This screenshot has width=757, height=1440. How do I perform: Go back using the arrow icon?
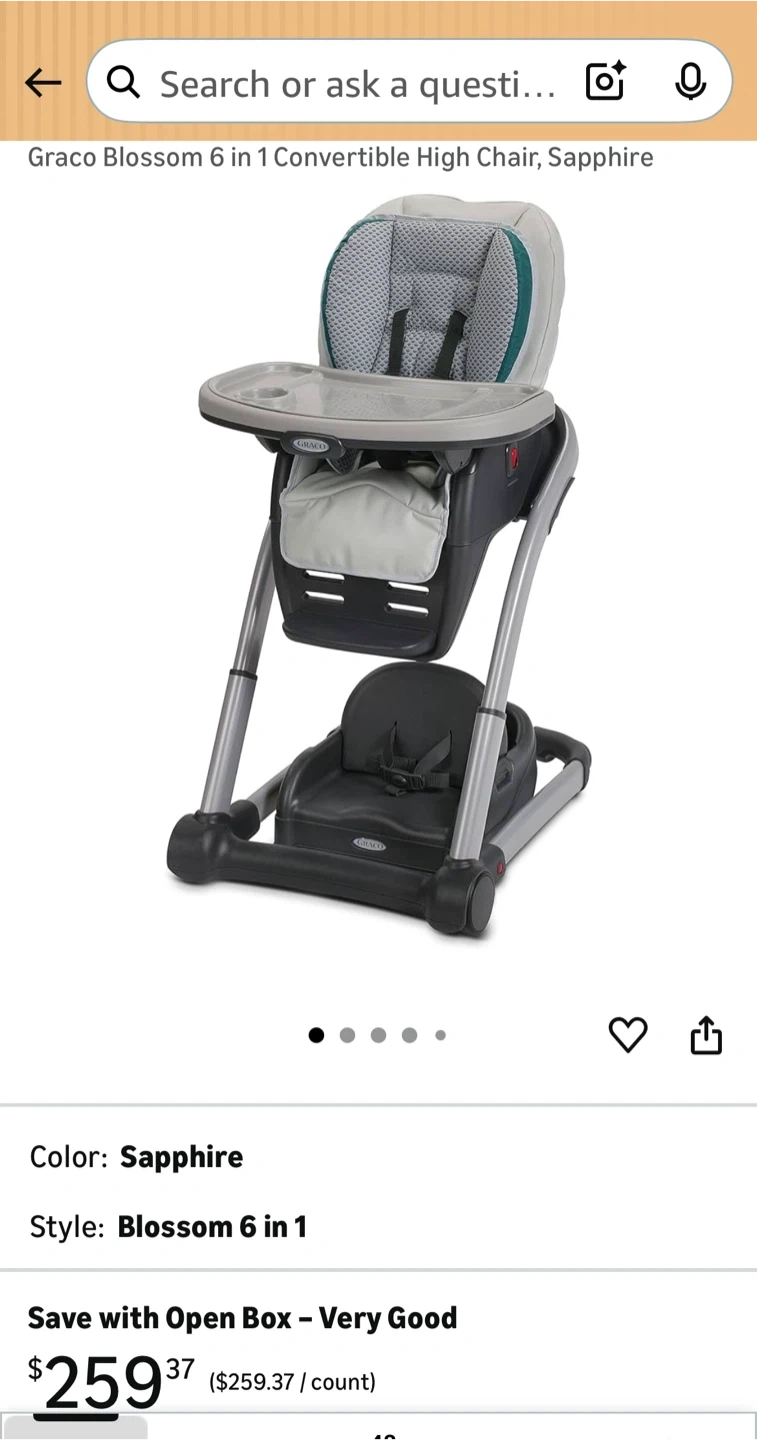tap(43, 83)
